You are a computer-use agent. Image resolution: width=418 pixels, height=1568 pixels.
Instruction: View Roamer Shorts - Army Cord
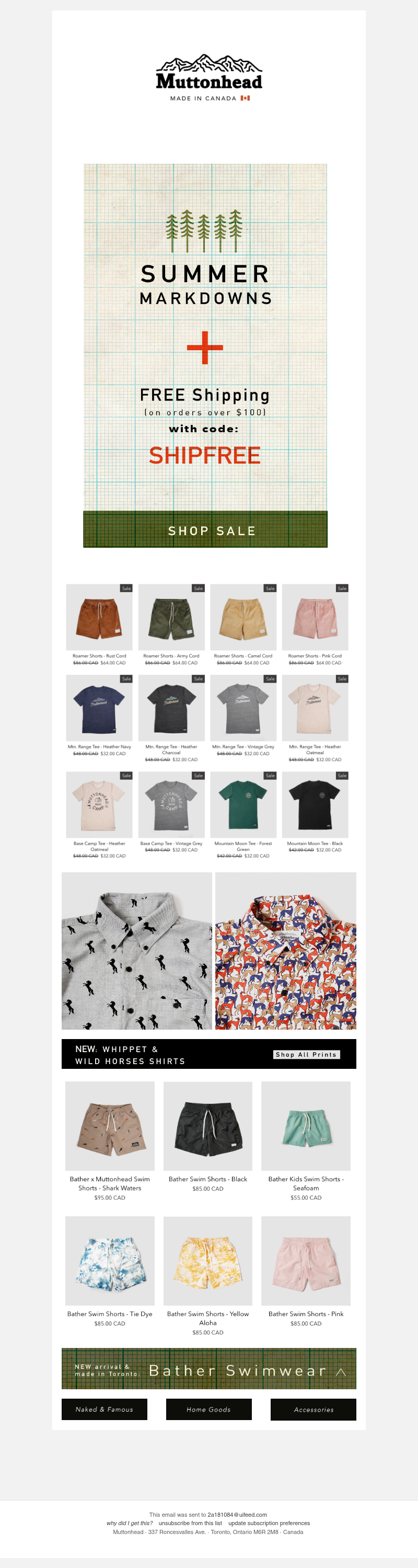pyautogui.click(x=171, y=618)
